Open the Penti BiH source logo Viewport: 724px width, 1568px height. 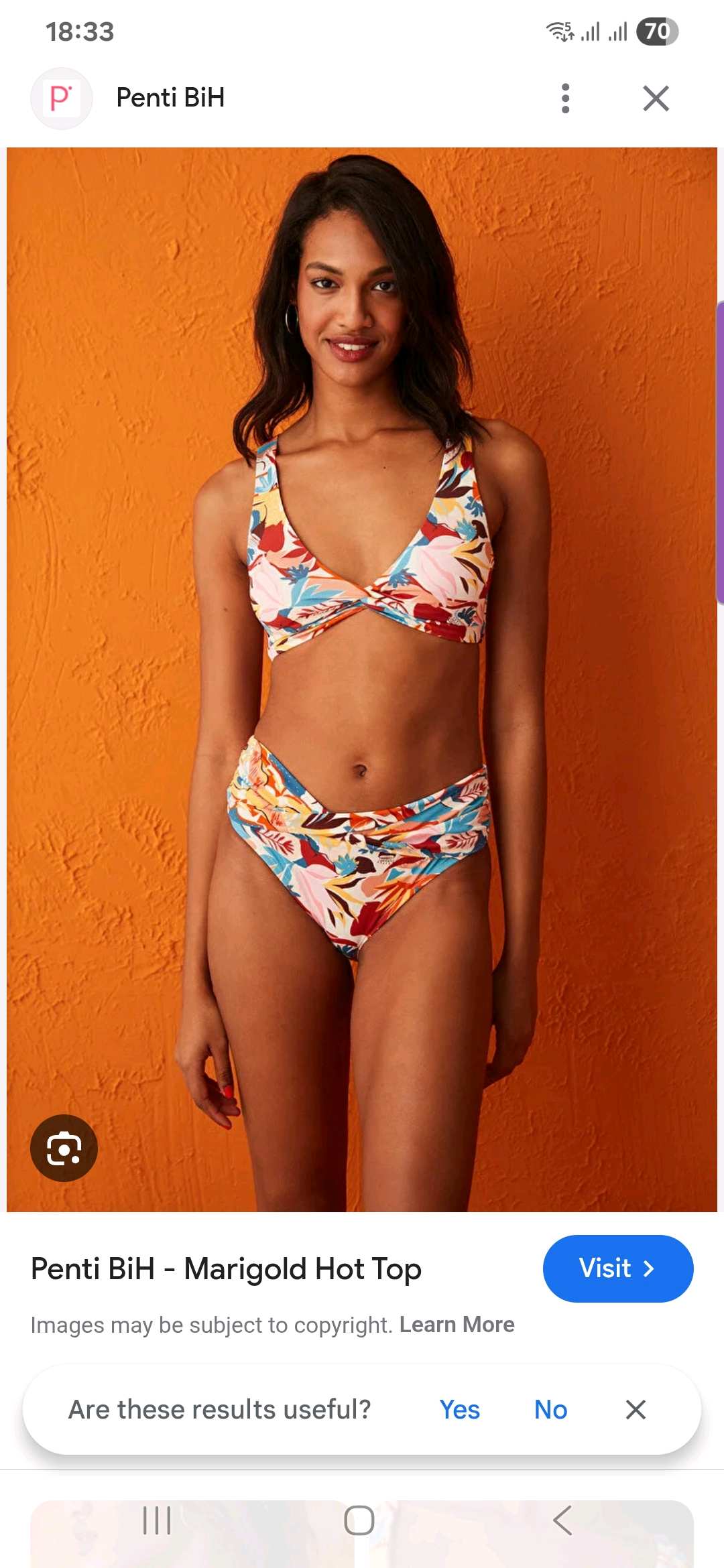[61, 99]
